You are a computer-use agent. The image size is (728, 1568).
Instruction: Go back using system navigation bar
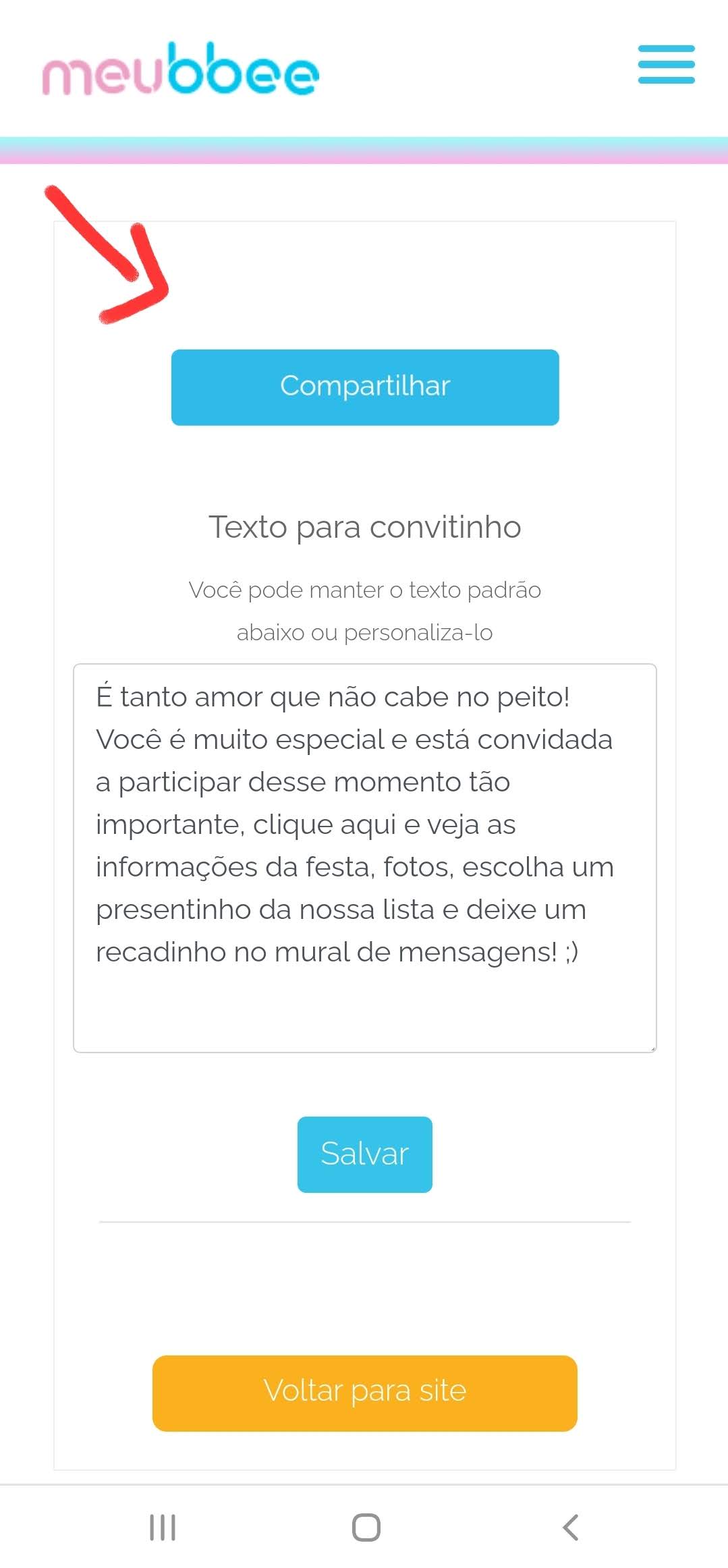[571, 1528]
